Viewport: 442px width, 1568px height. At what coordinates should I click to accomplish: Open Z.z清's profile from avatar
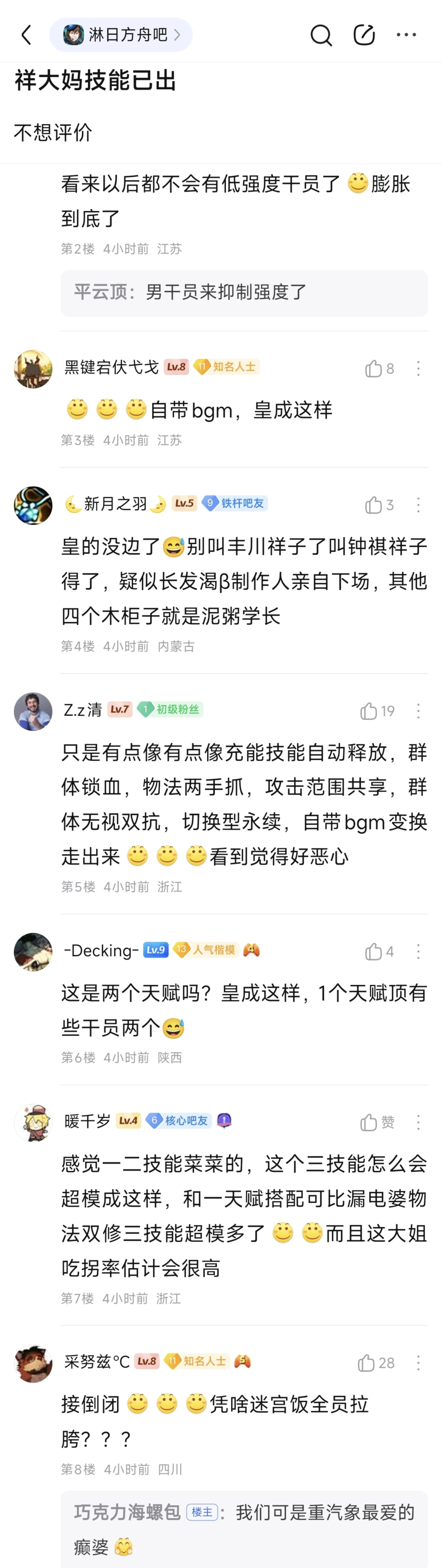pyautogui.click(x=33, y=711)
